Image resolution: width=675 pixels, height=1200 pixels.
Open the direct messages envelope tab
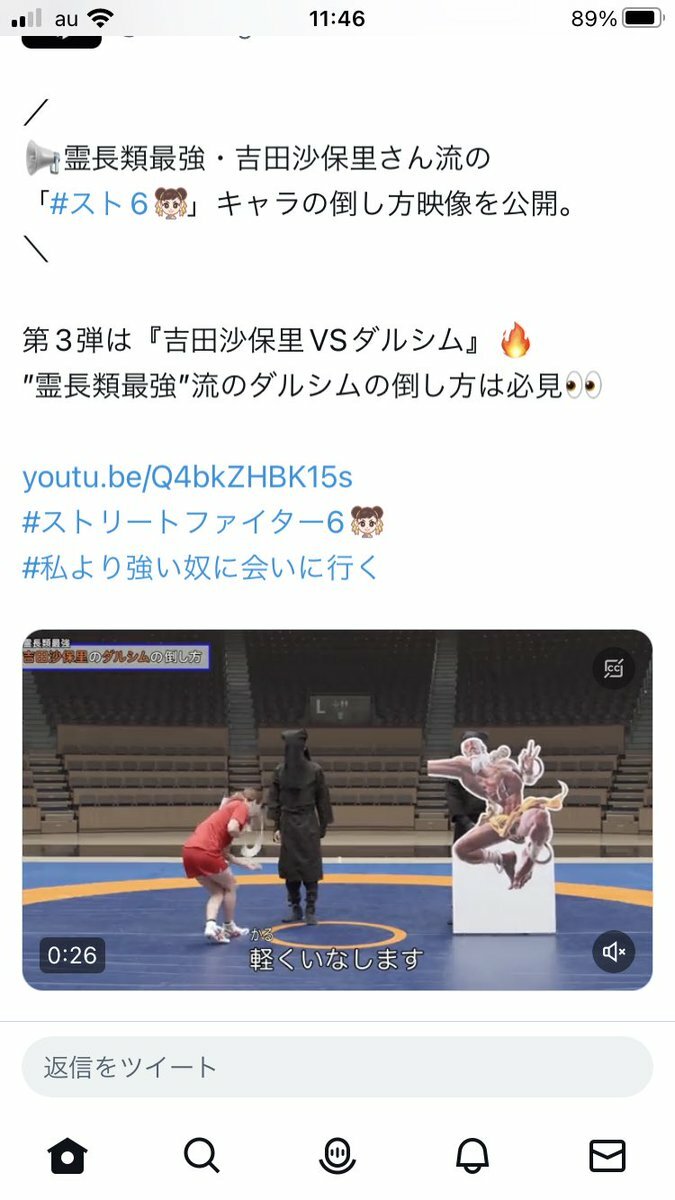[607, 1156]
